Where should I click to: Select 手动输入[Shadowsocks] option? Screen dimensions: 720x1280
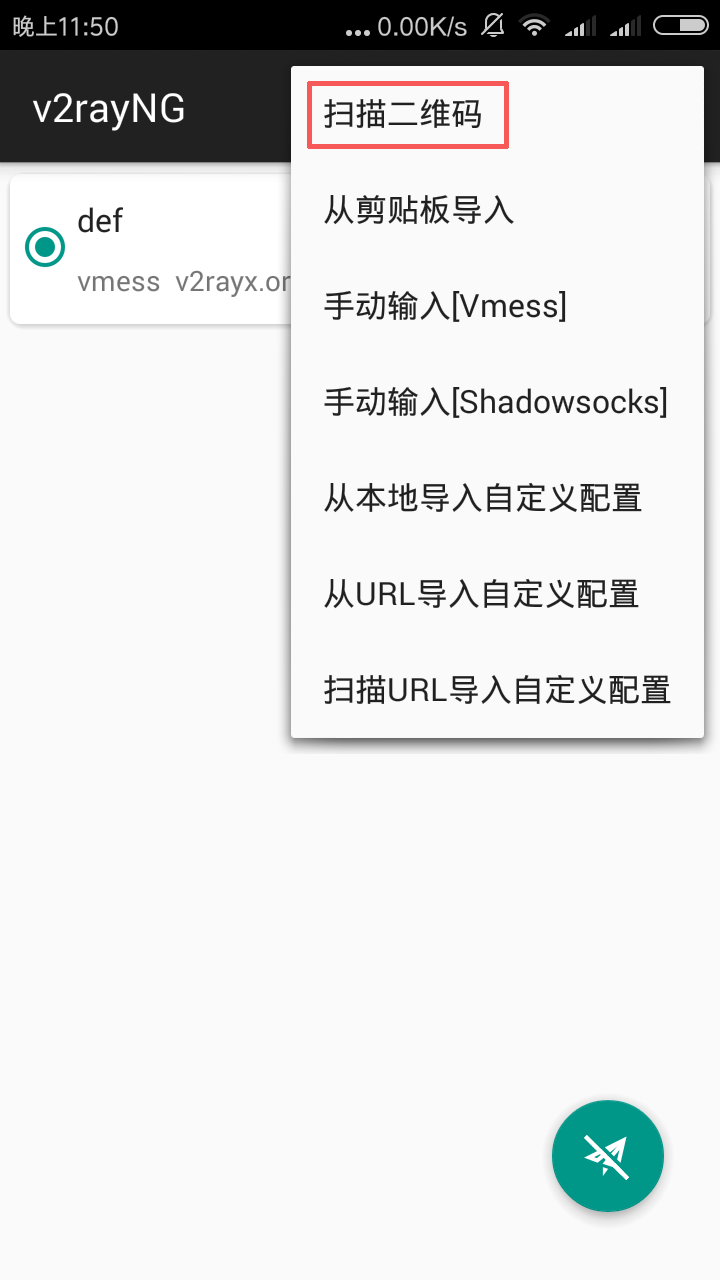(495, 402)
